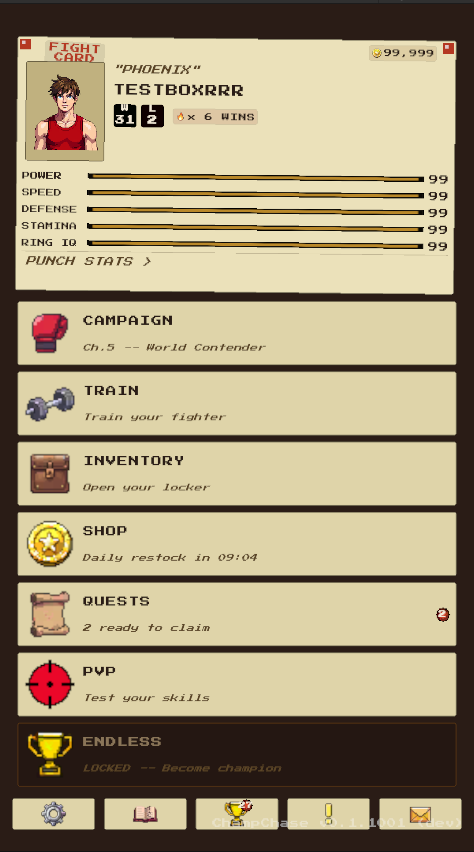Open Quests to claim rewards
474x852 pixels.
point(237,614)
